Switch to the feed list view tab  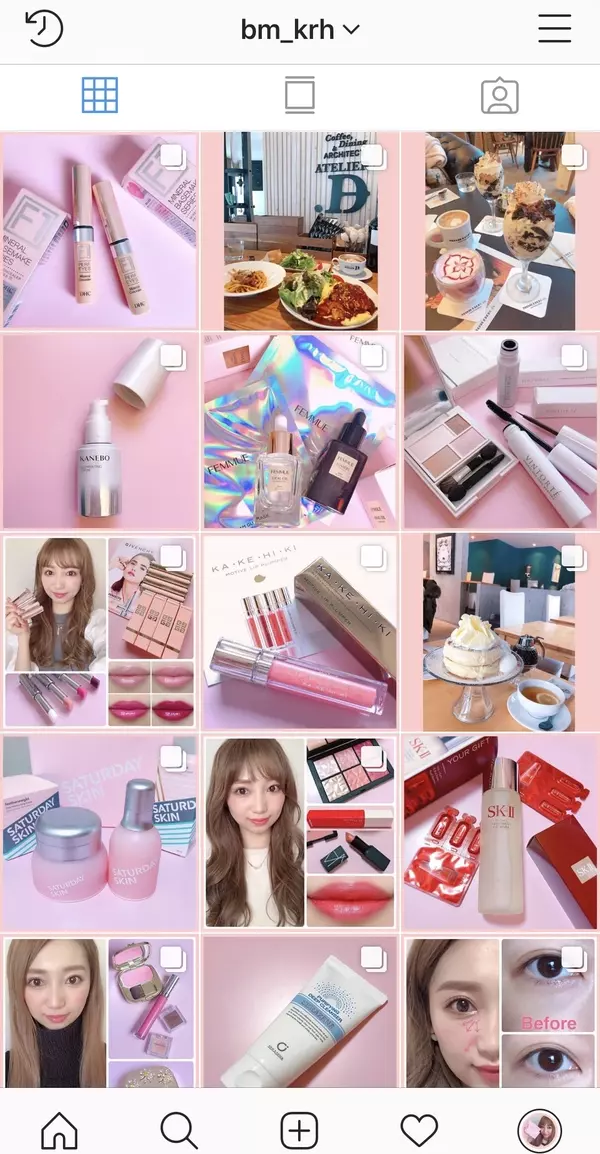pos(300,96)
